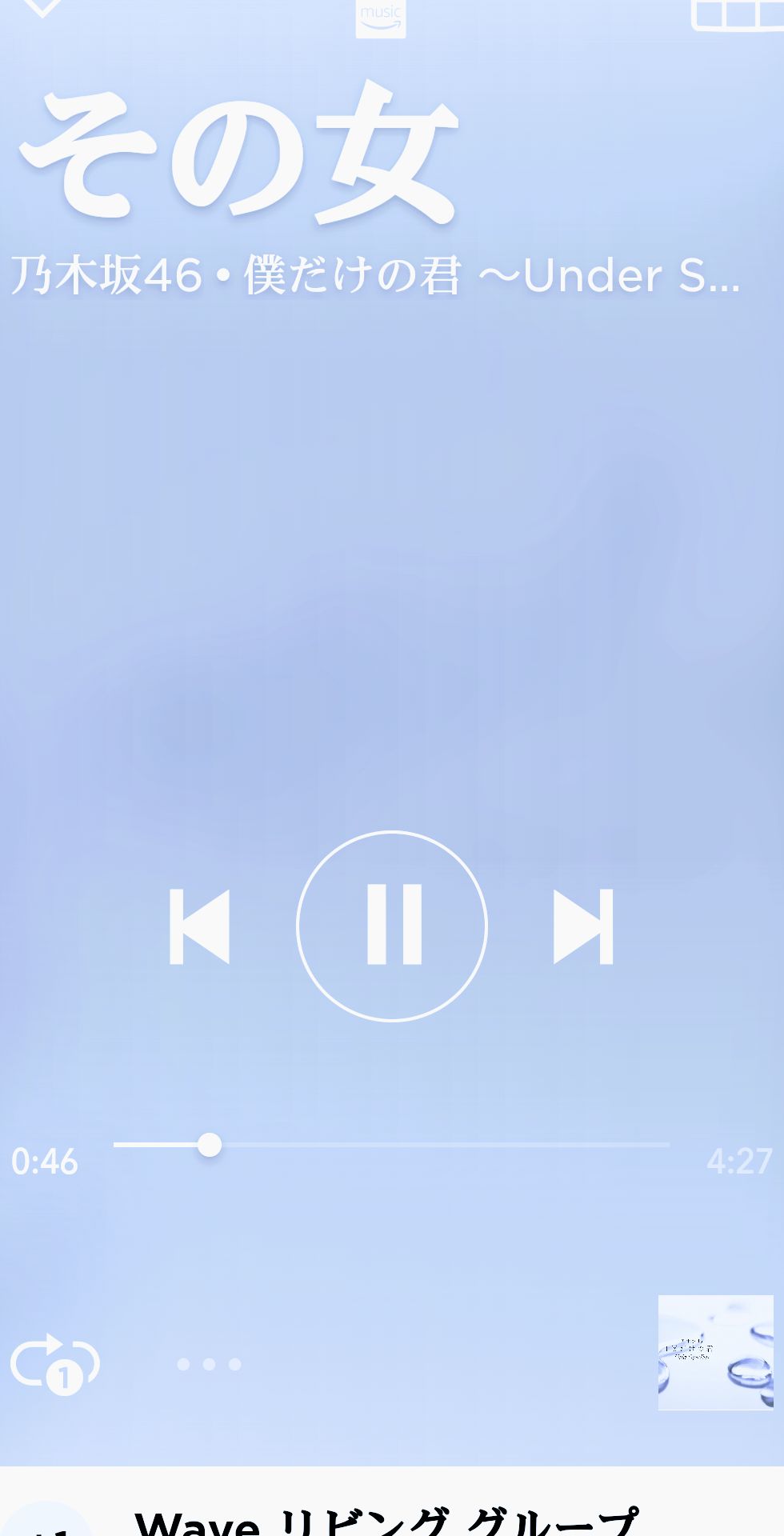Toggle the repeat-one mode
This screenshot has height=1536, width=784.
(x=54, y=1363)
